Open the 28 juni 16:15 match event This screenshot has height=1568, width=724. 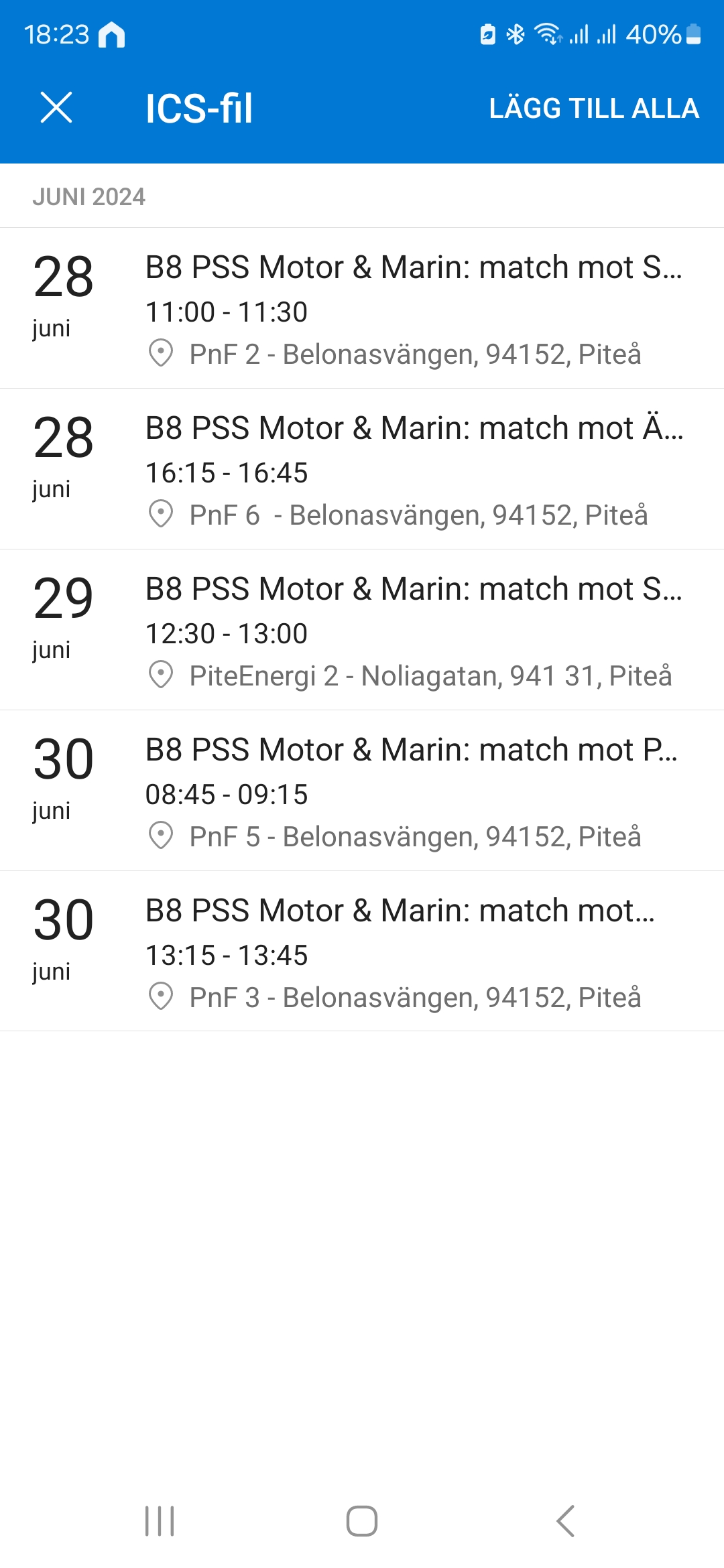[362, 469]
